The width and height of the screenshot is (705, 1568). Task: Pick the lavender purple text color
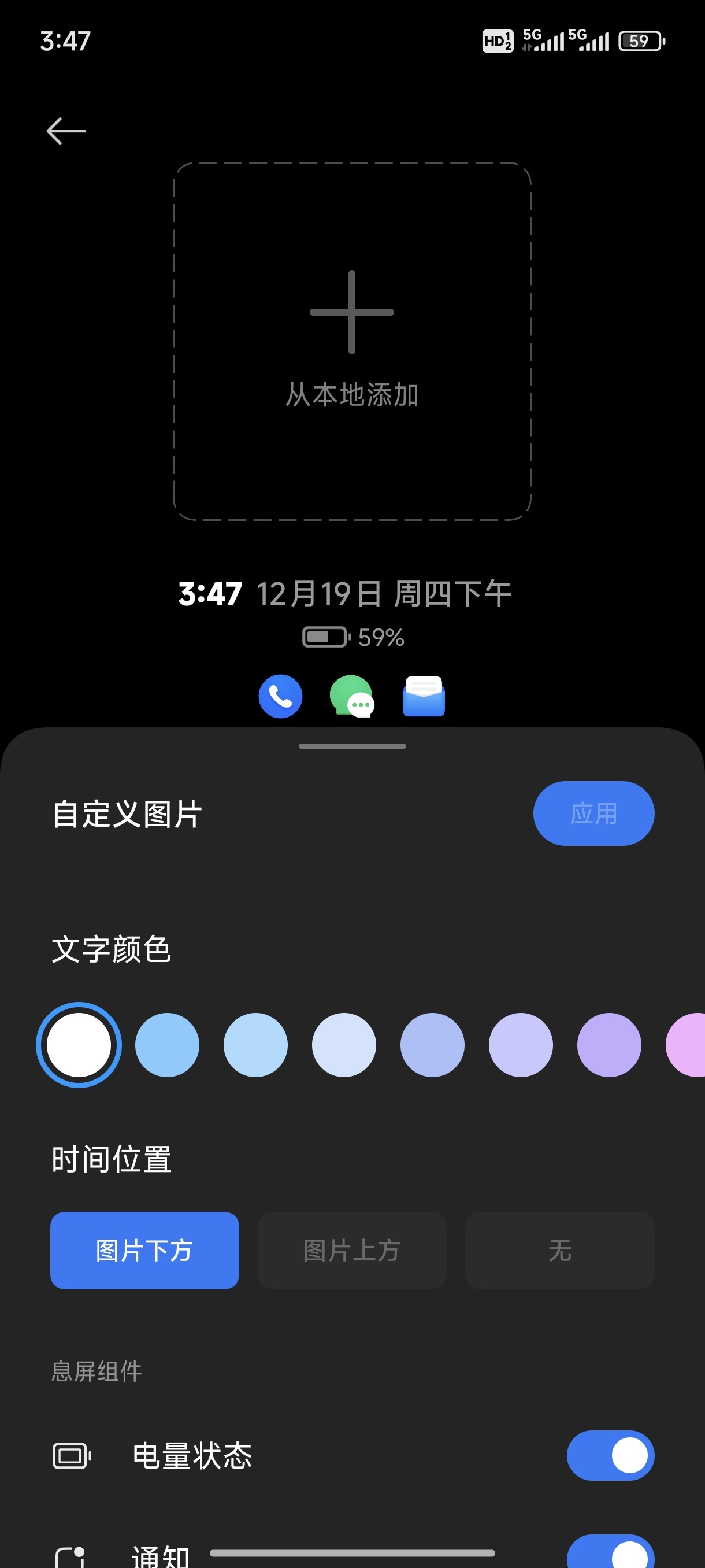point(609,1045)
